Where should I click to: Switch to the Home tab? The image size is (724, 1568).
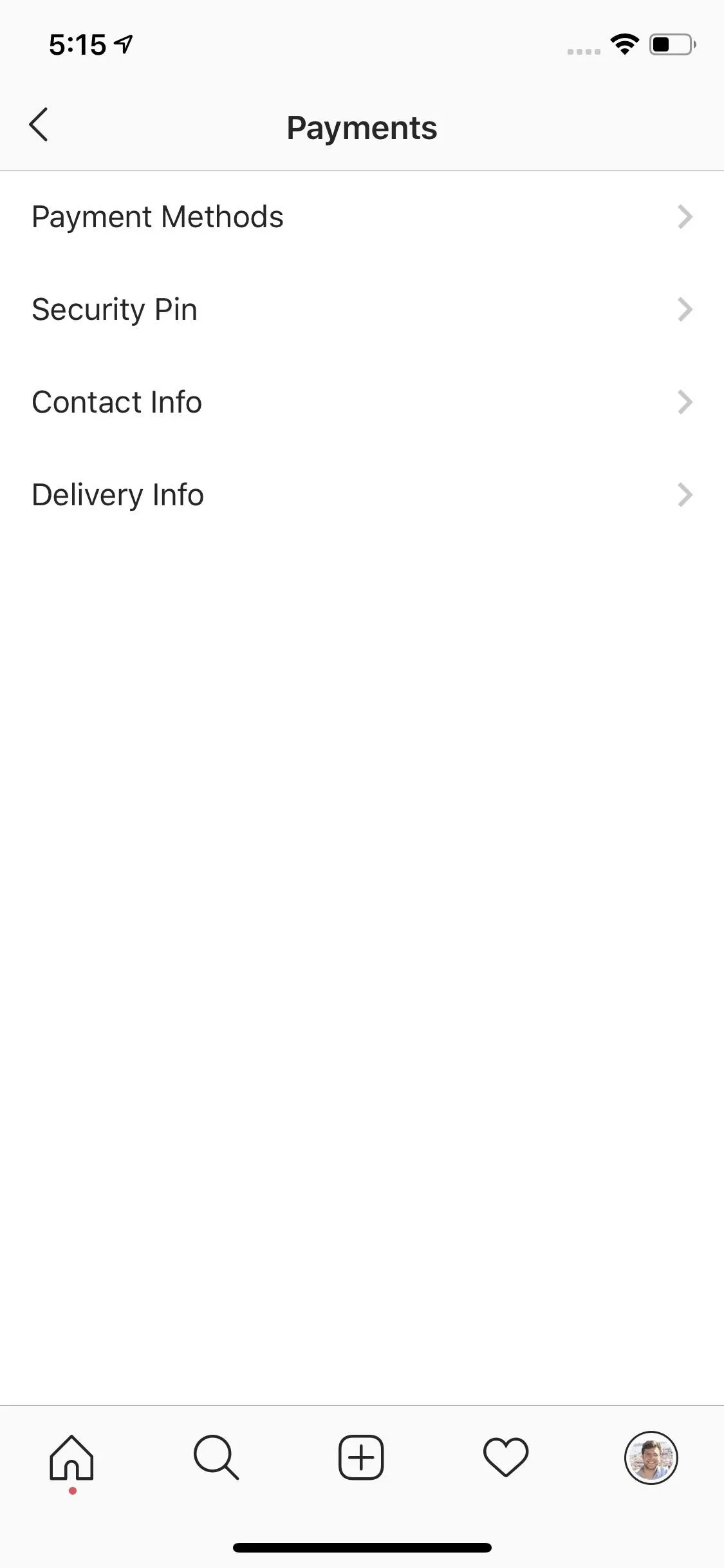tap(72, 1457)
